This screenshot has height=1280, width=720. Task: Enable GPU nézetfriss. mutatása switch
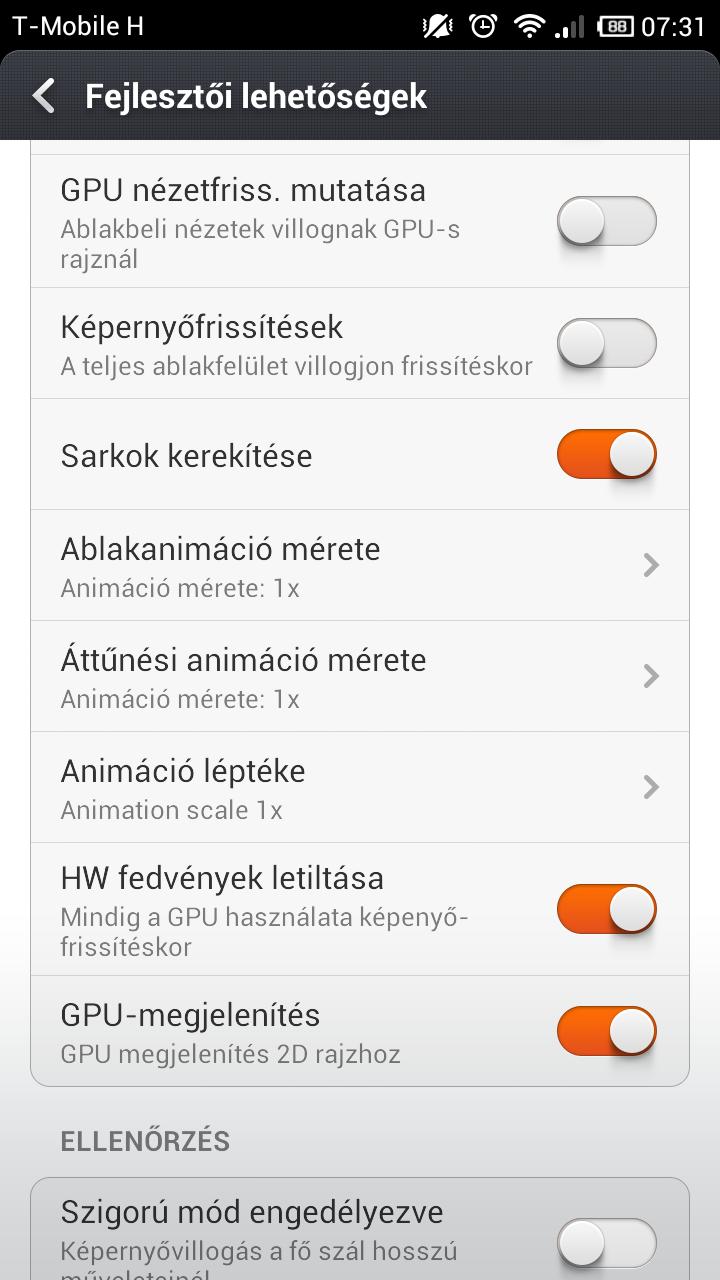pos(607,221)
